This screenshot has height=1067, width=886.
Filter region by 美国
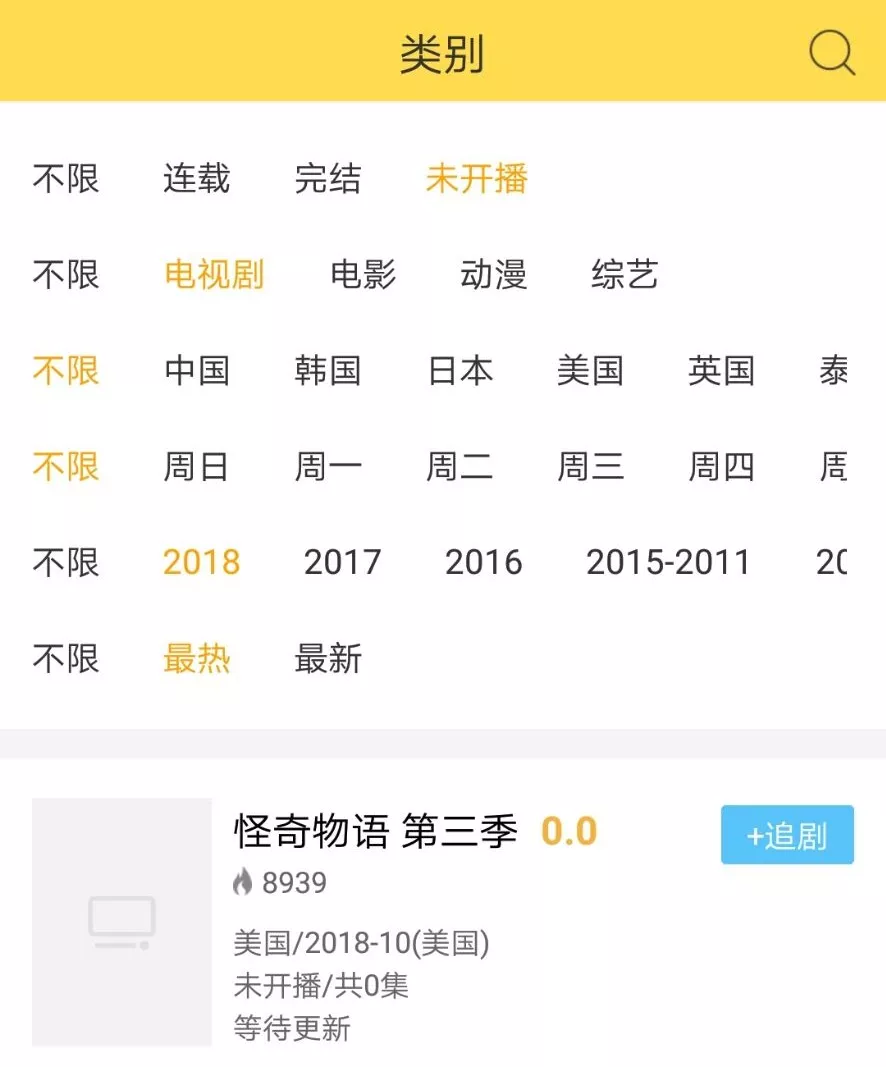(x=590, y=371)
